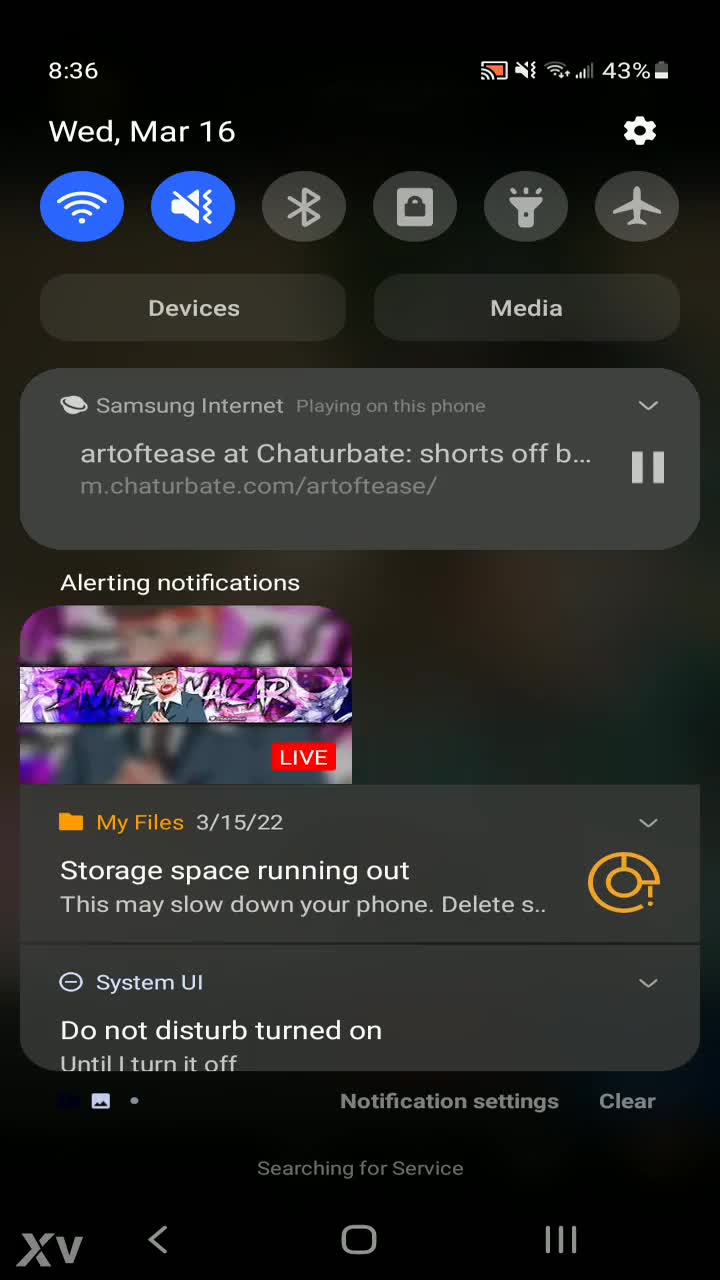
Task: Pause the Samsung Internet media playback
Action: [x=647, y=467]
